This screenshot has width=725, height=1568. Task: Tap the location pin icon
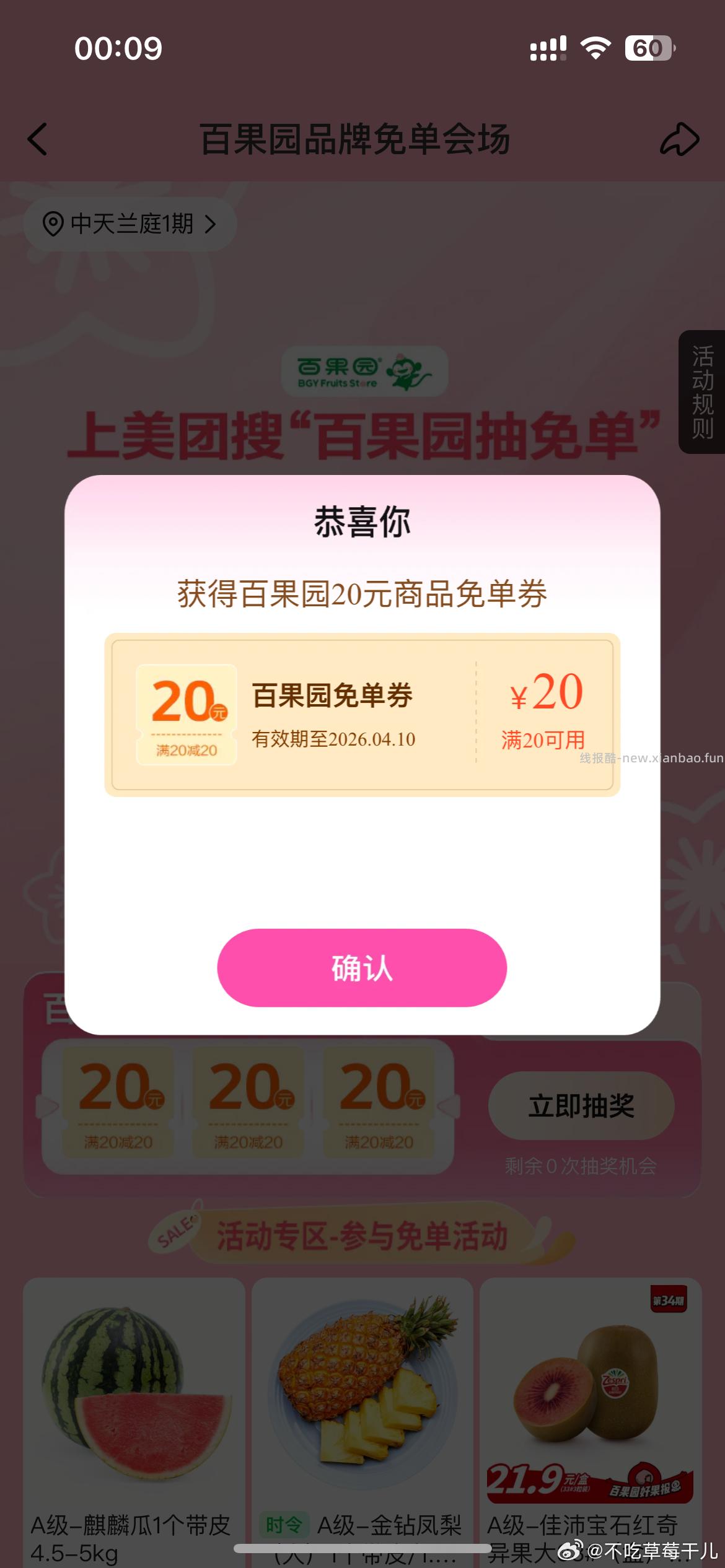(x=53, y=225)
